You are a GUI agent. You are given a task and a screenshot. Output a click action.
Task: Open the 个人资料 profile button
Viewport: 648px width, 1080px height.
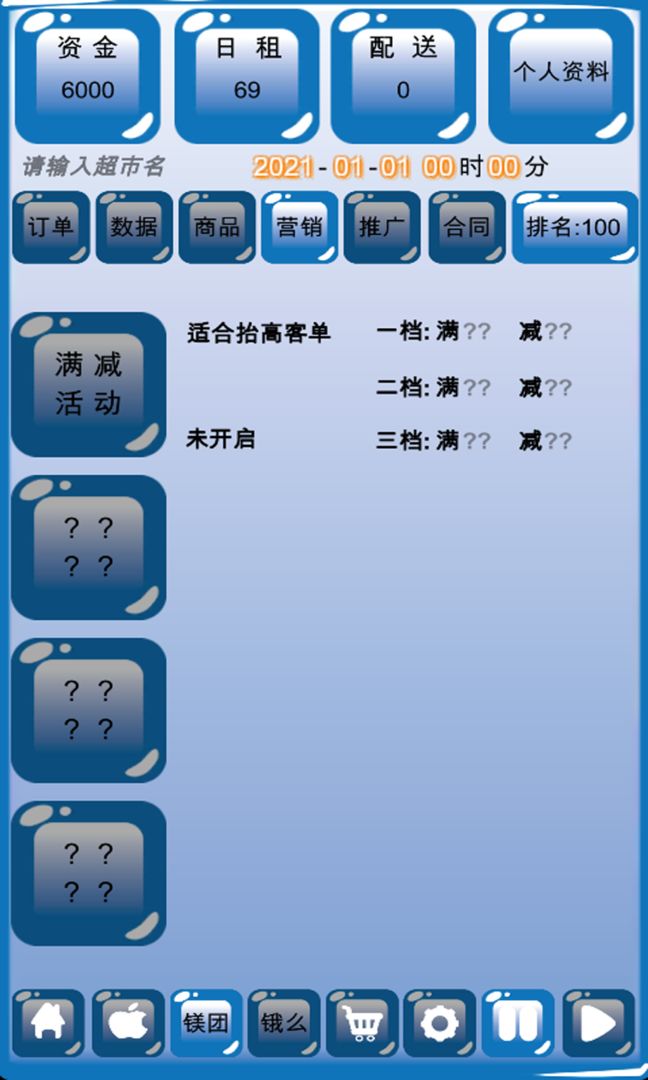click(562, 74)
